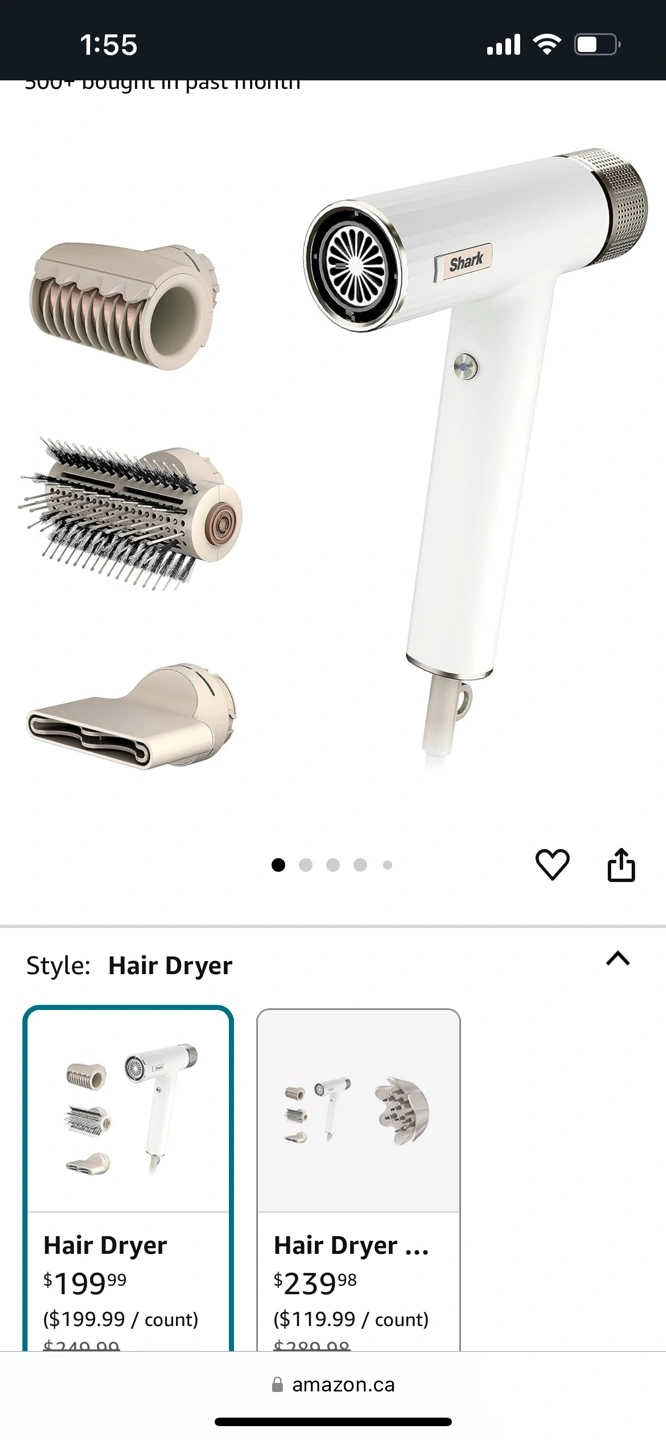Jump to second image via page dots
The width and height of the screenshot is (666, 1440).
coord(306,865)
